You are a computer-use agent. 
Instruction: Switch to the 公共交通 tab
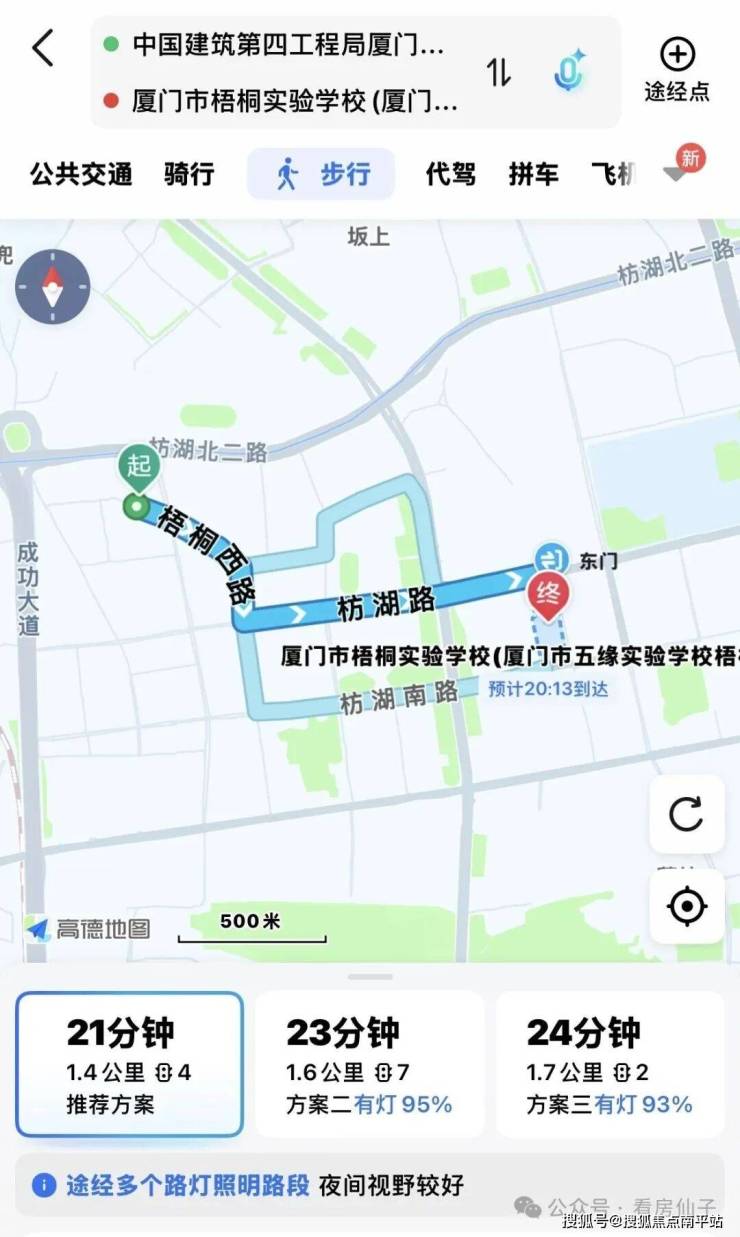point(81,175)
